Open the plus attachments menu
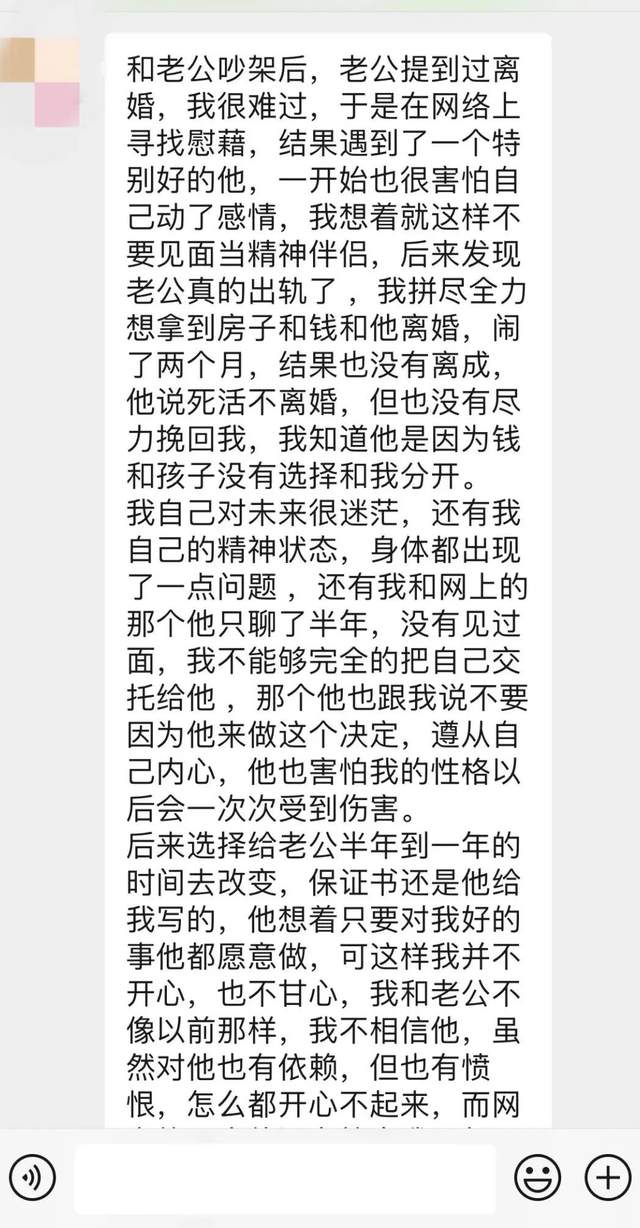Viewport: 640px width, 1228px height. pos(607,1178)
